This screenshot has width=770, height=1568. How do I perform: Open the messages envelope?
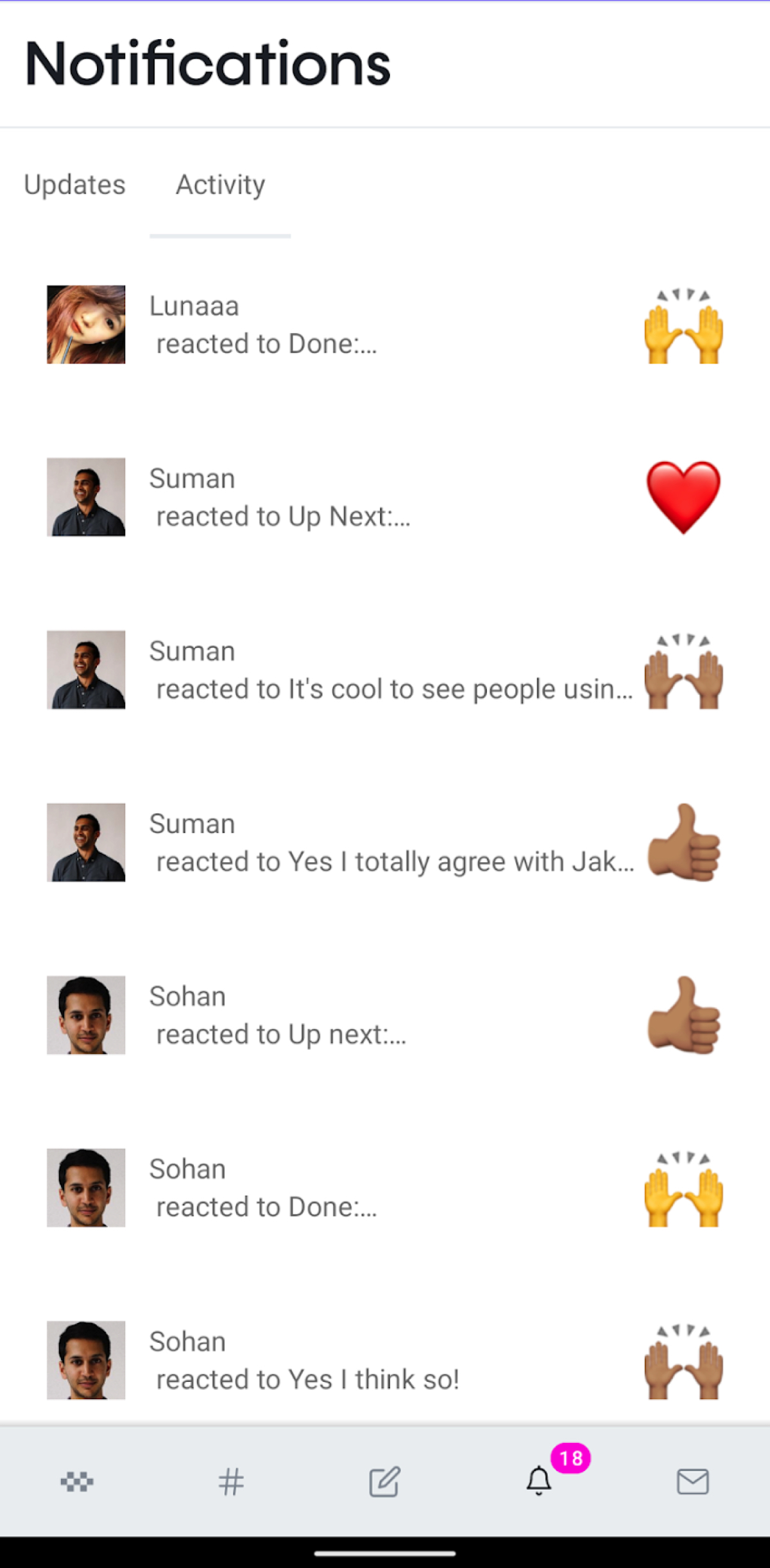(x=693, y=1482)
